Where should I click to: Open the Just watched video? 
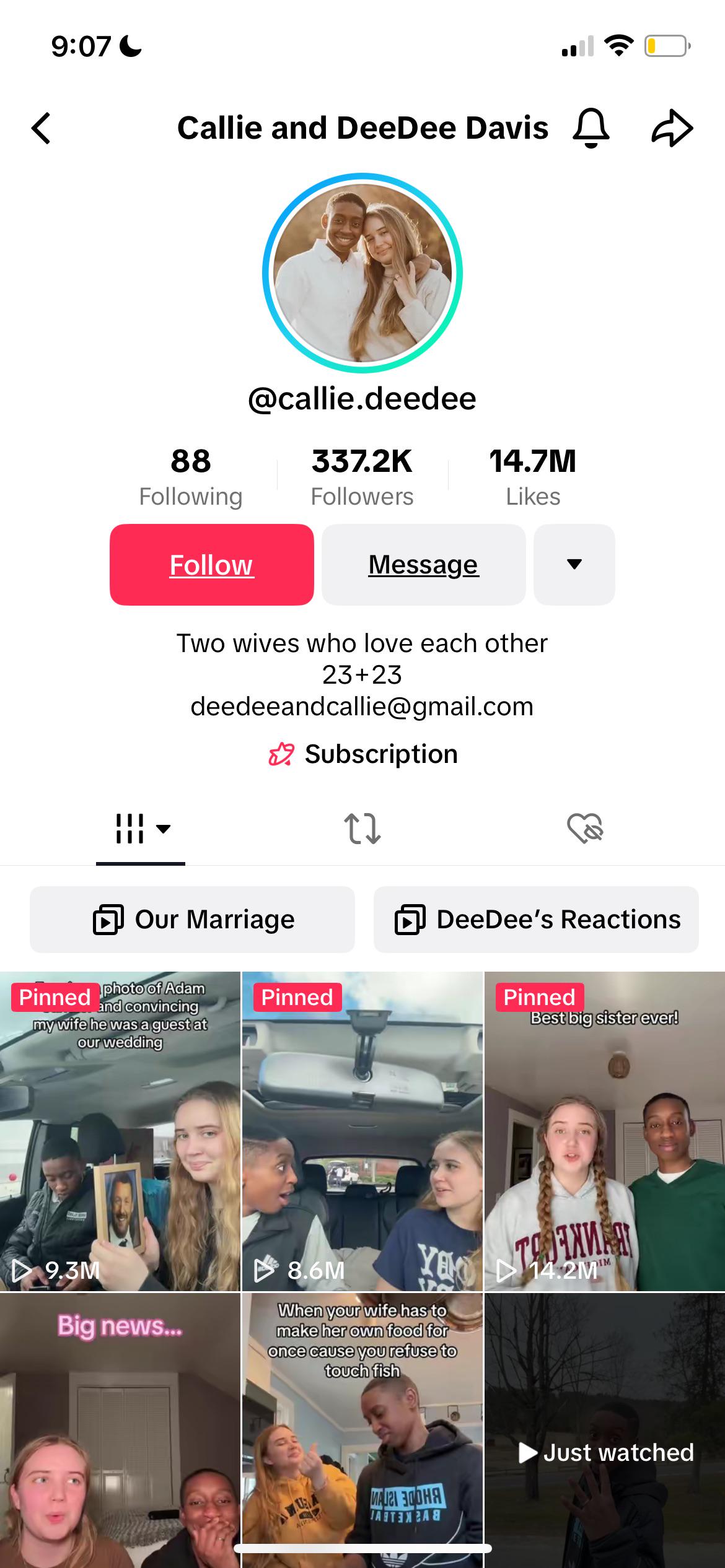[604, 1431]
